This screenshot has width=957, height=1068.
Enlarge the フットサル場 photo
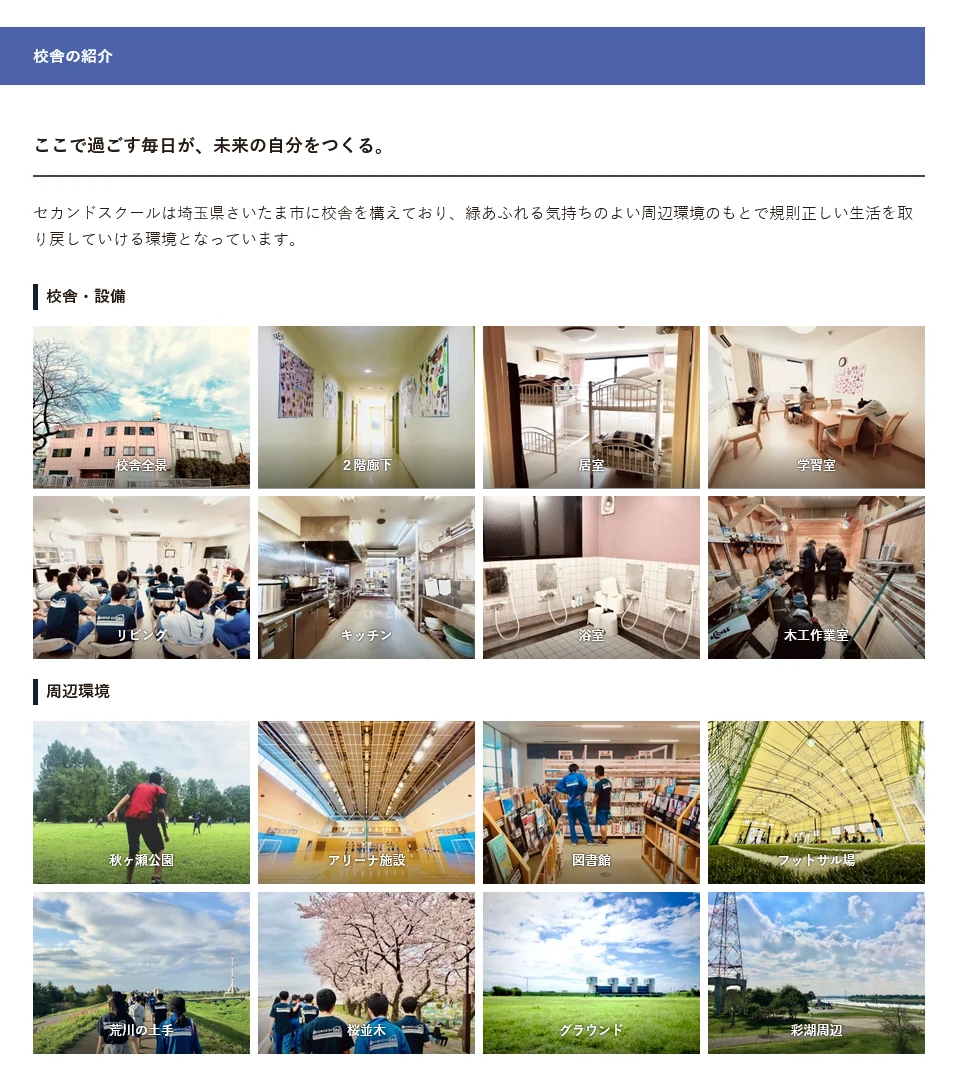coord(816,802)
